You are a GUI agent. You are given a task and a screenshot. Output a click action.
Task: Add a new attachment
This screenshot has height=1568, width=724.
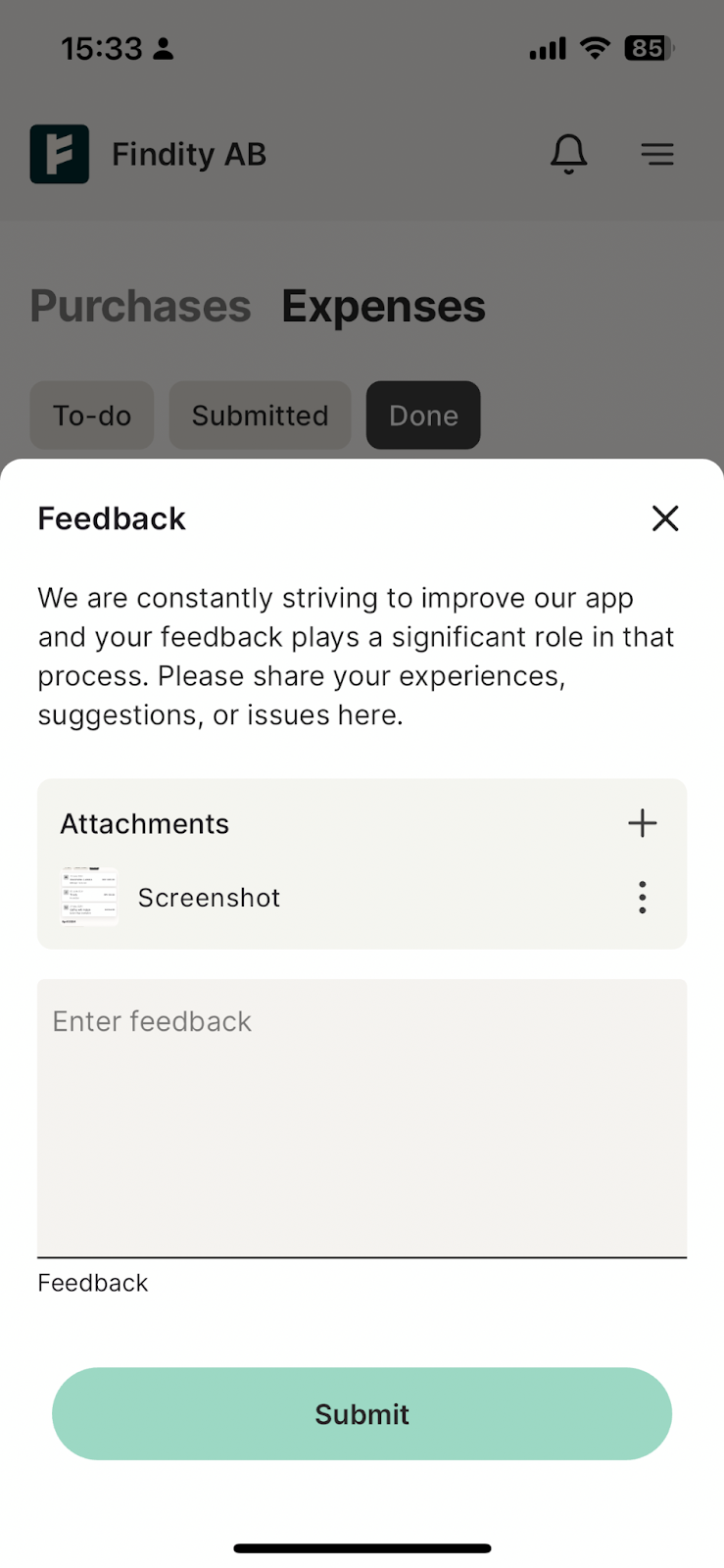[643, 823]
